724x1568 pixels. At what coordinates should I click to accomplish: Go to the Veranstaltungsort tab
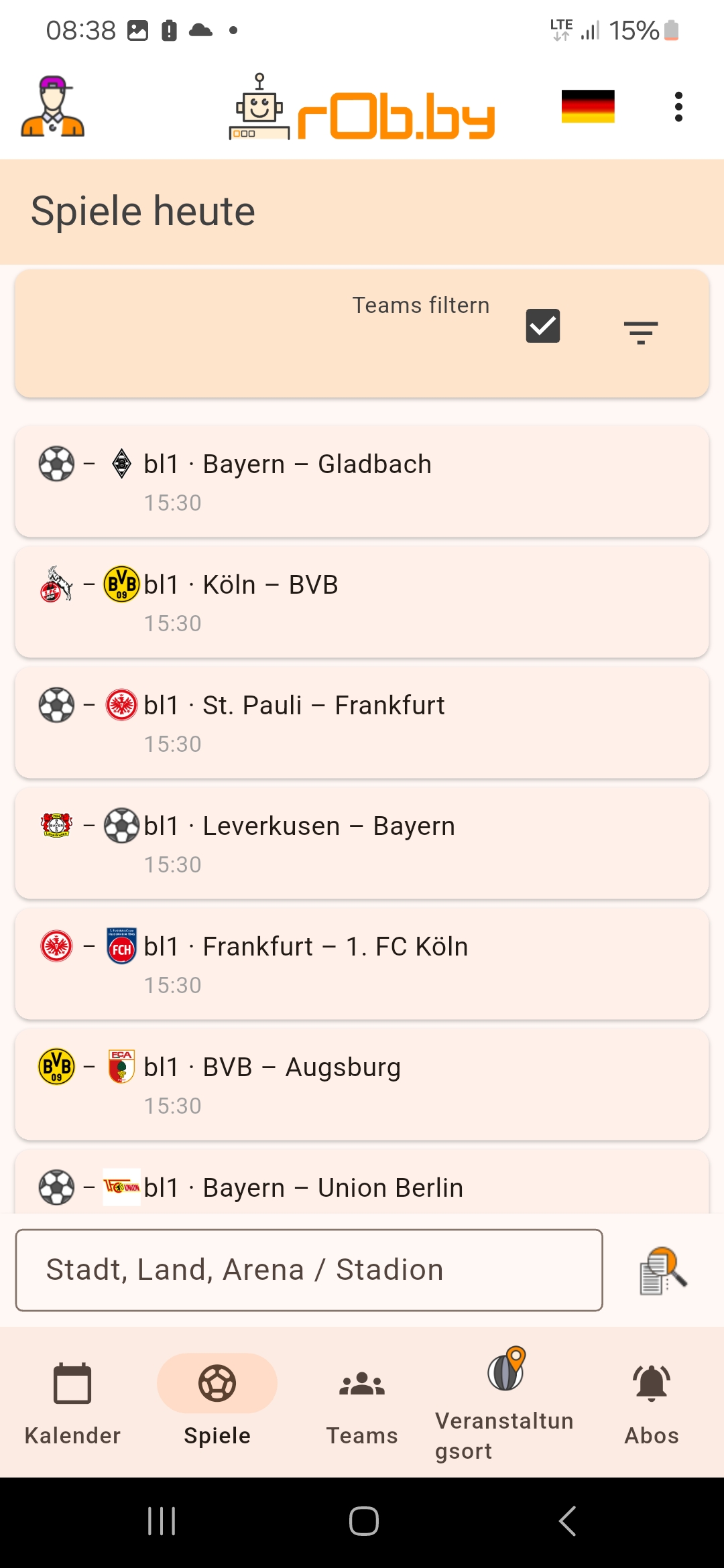(x=505, y=1402)
